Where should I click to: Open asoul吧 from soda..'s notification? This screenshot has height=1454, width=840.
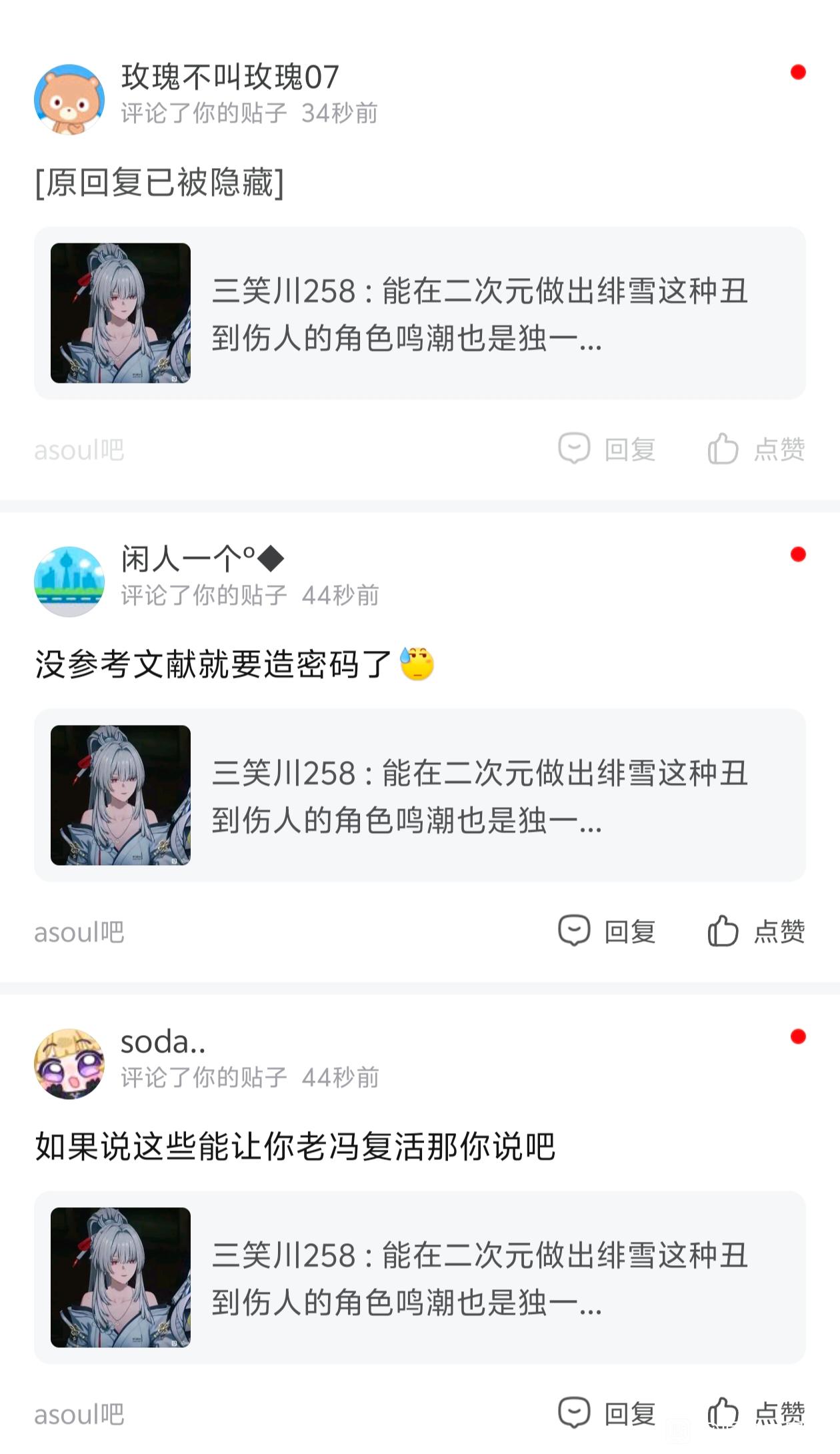pos(79,1414)
